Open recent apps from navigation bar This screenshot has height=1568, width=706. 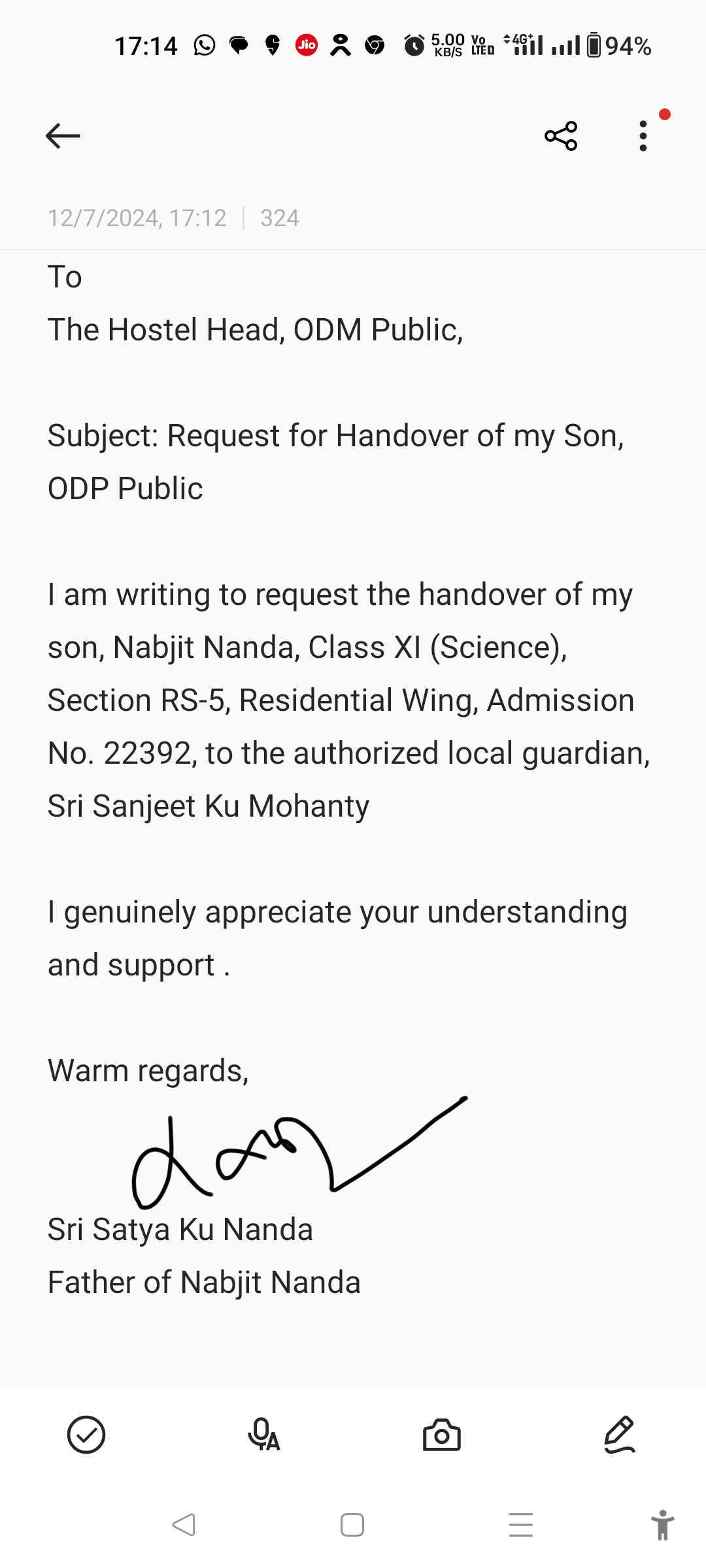pyautogui.click(x=521, y=1526)
